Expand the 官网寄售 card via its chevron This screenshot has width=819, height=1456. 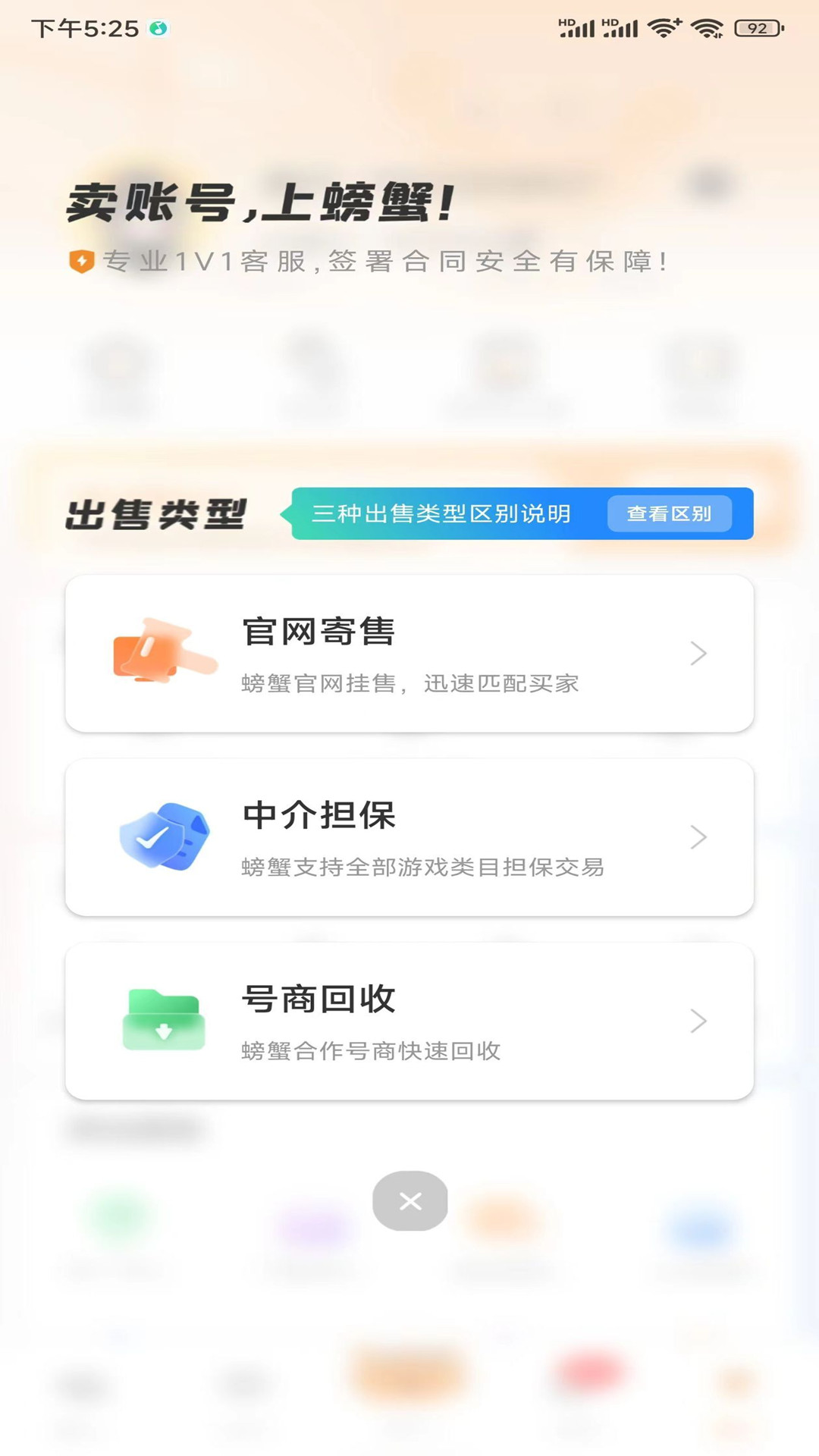[698, 653]
